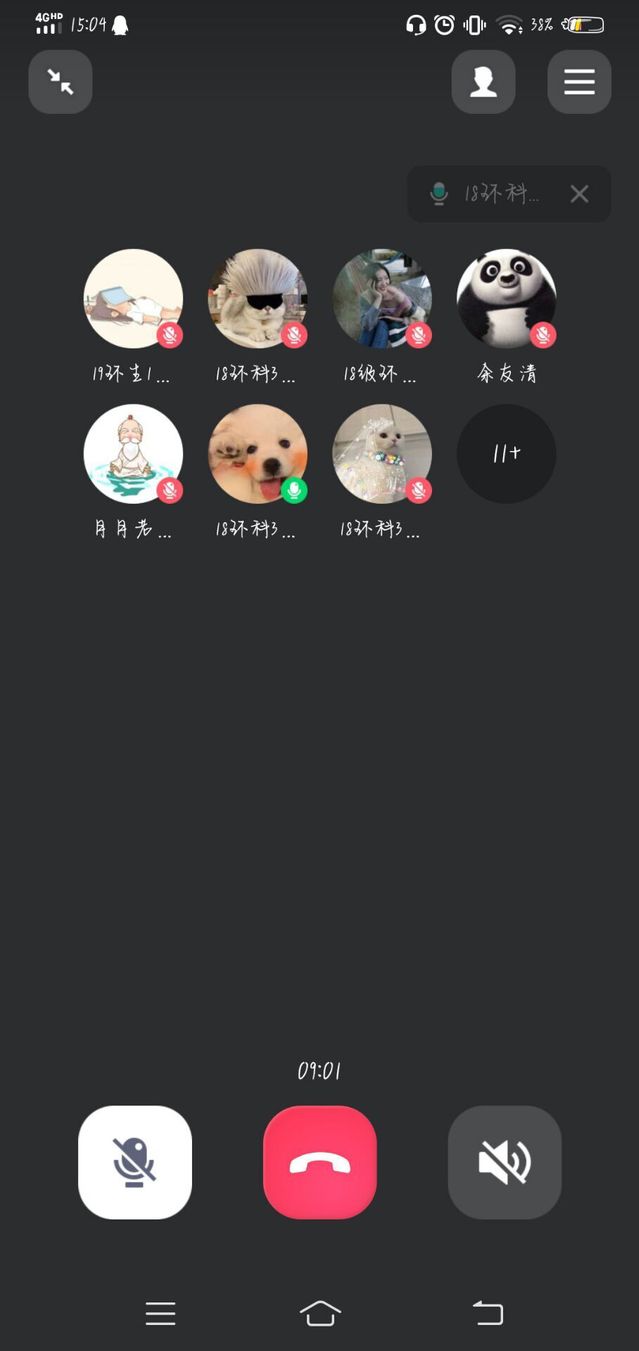
Task: Open the hamburger menu
Action: point(579,82)
